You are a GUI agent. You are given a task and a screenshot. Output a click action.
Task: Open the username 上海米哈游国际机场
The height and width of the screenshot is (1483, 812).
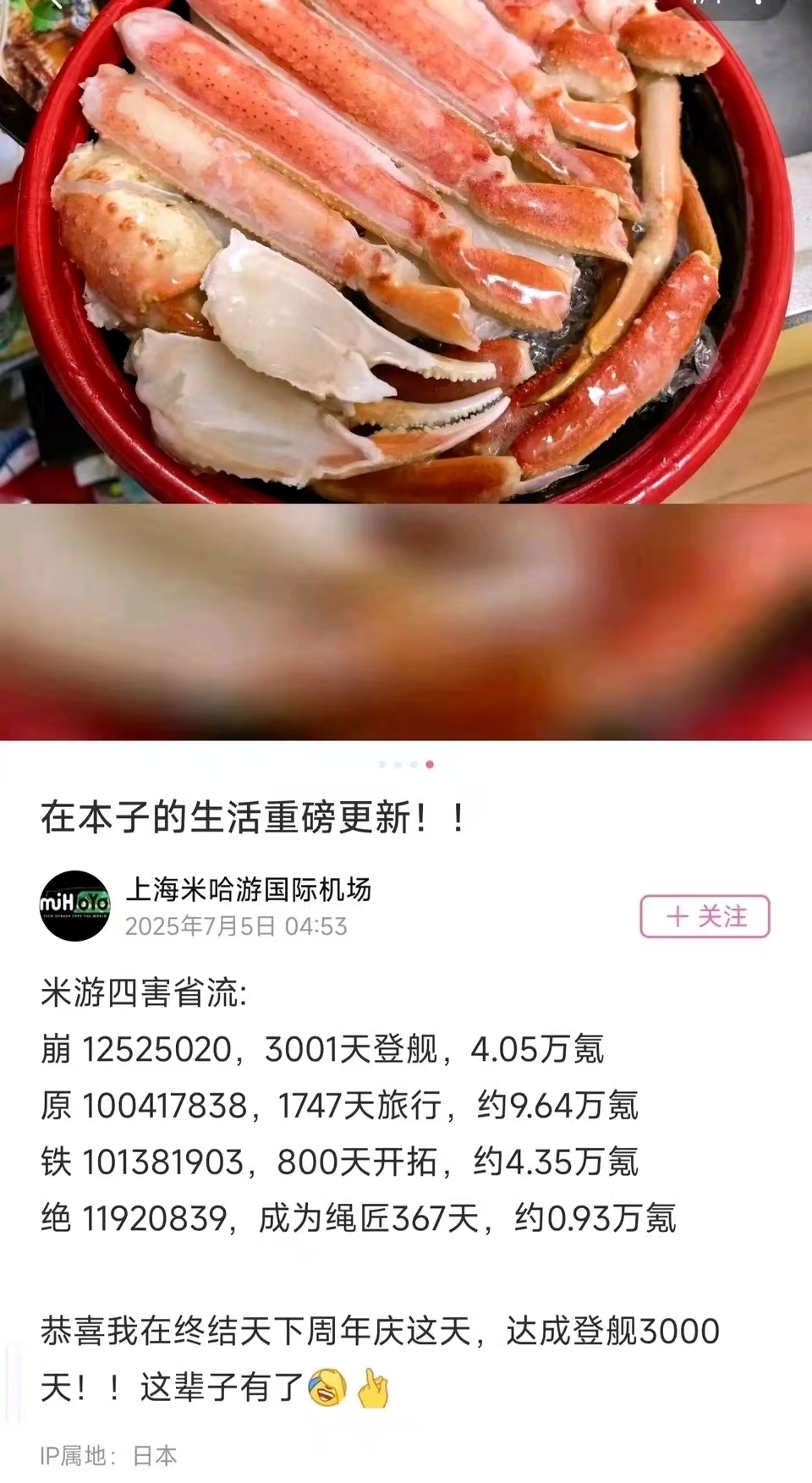click(x=249, y=889)
